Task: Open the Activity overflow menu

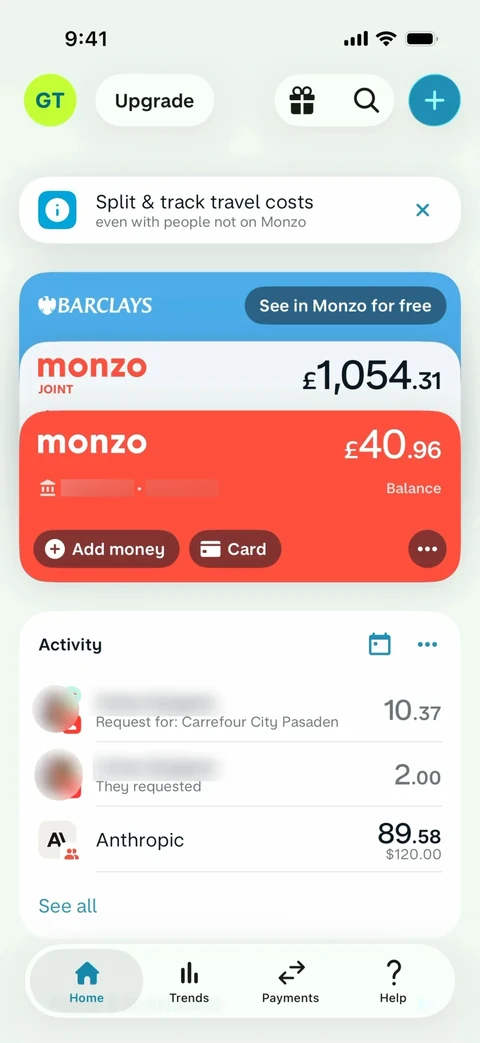Action: tap(427, 644)
